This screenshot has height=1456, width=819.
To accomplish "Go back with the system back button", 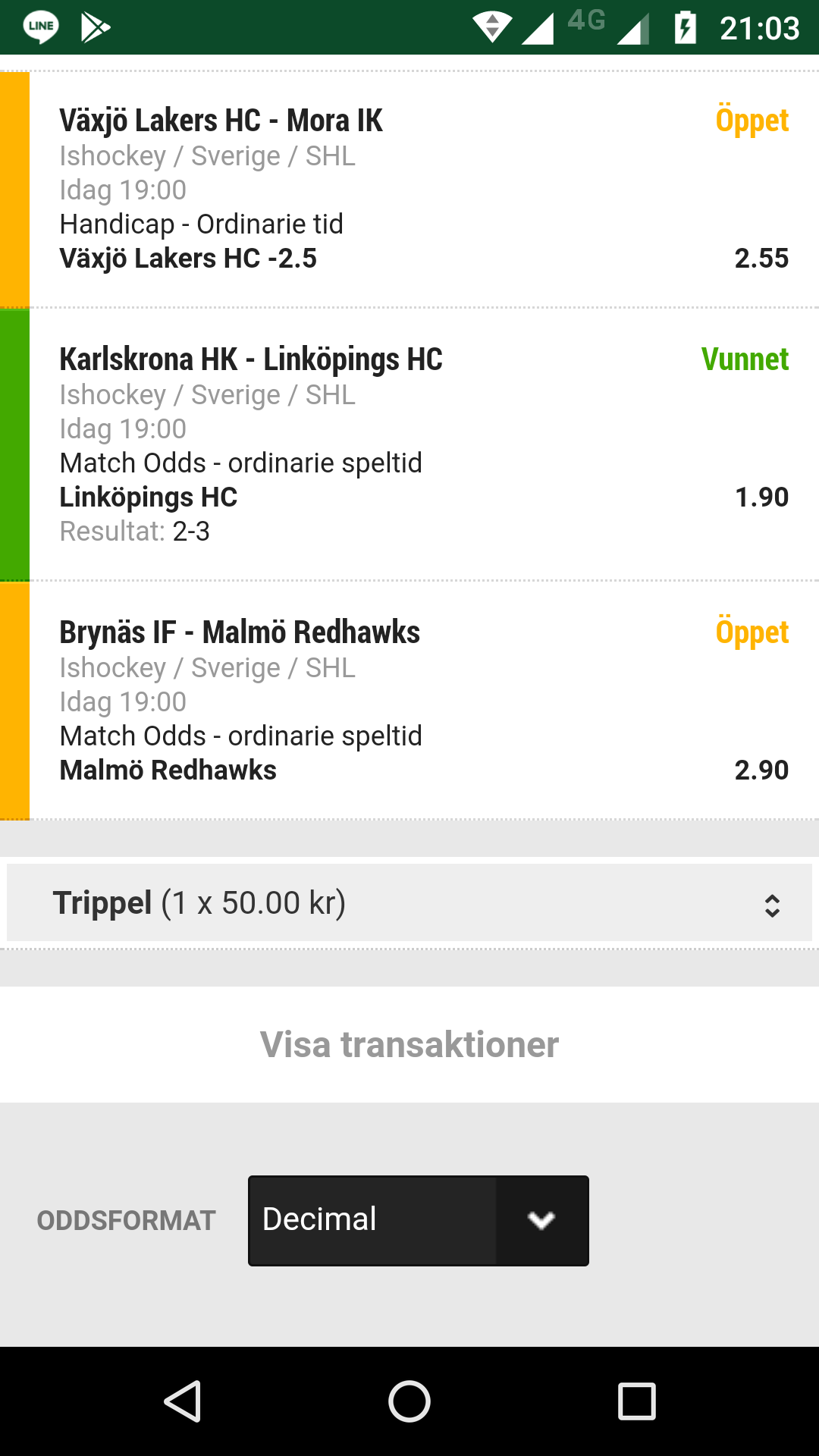I will [182, 1401].
